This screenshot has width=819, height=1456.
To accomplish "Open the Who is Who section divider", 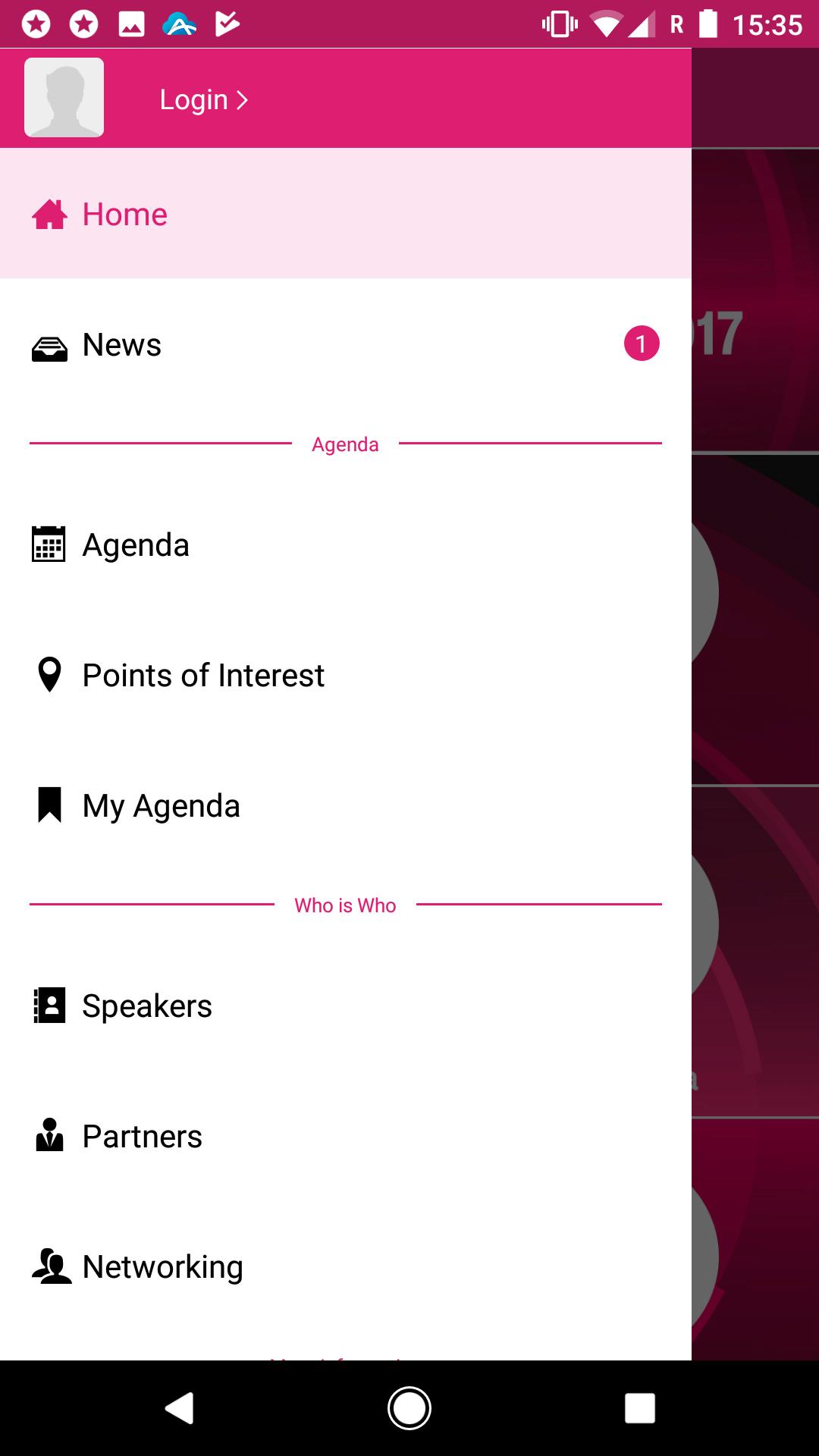I will click(345, 905).
